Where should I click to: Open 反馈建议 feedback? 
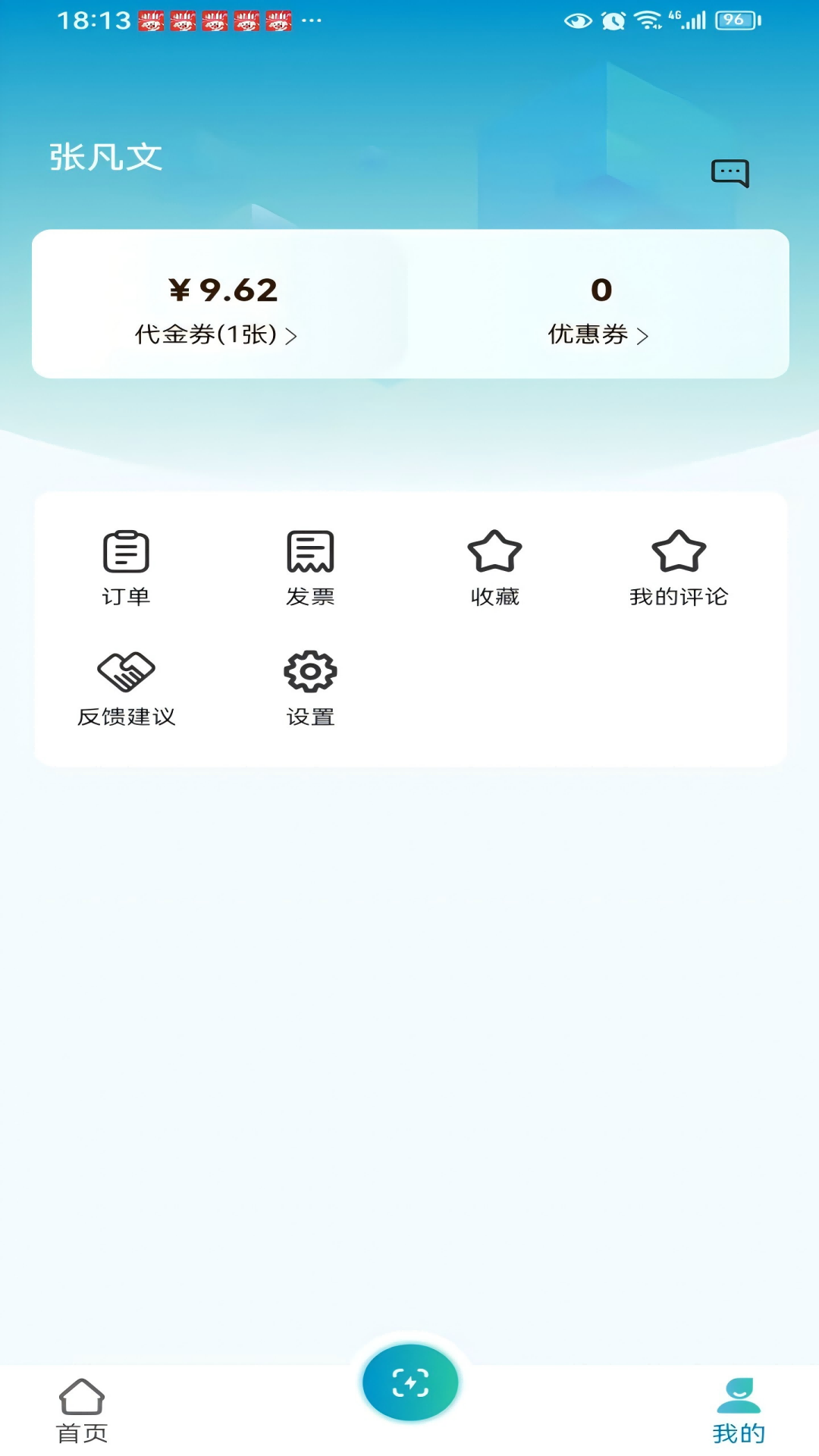pyautogui.click(x=126, y=688)
